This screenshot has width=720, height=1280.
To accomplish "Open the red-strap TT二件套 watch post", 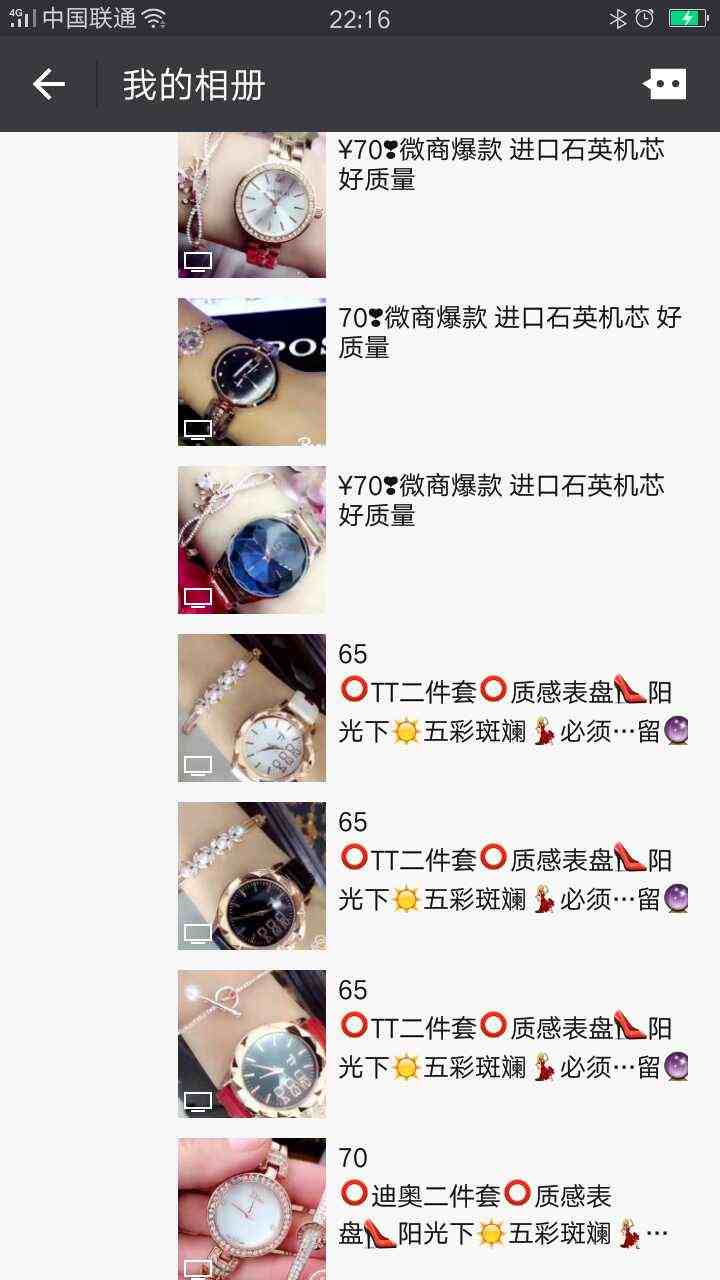I will click(252, 1044).
